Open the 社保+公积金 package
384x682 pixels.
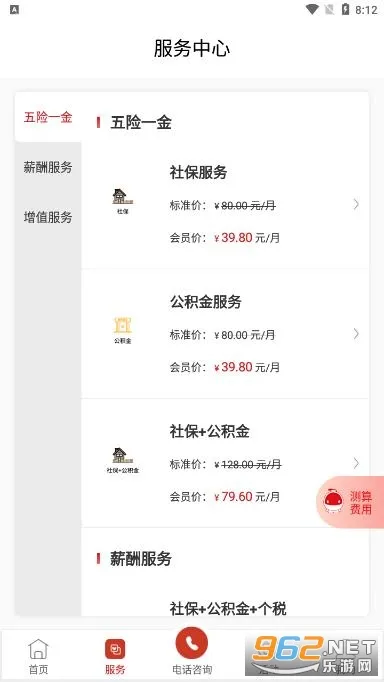click(225, 463)
